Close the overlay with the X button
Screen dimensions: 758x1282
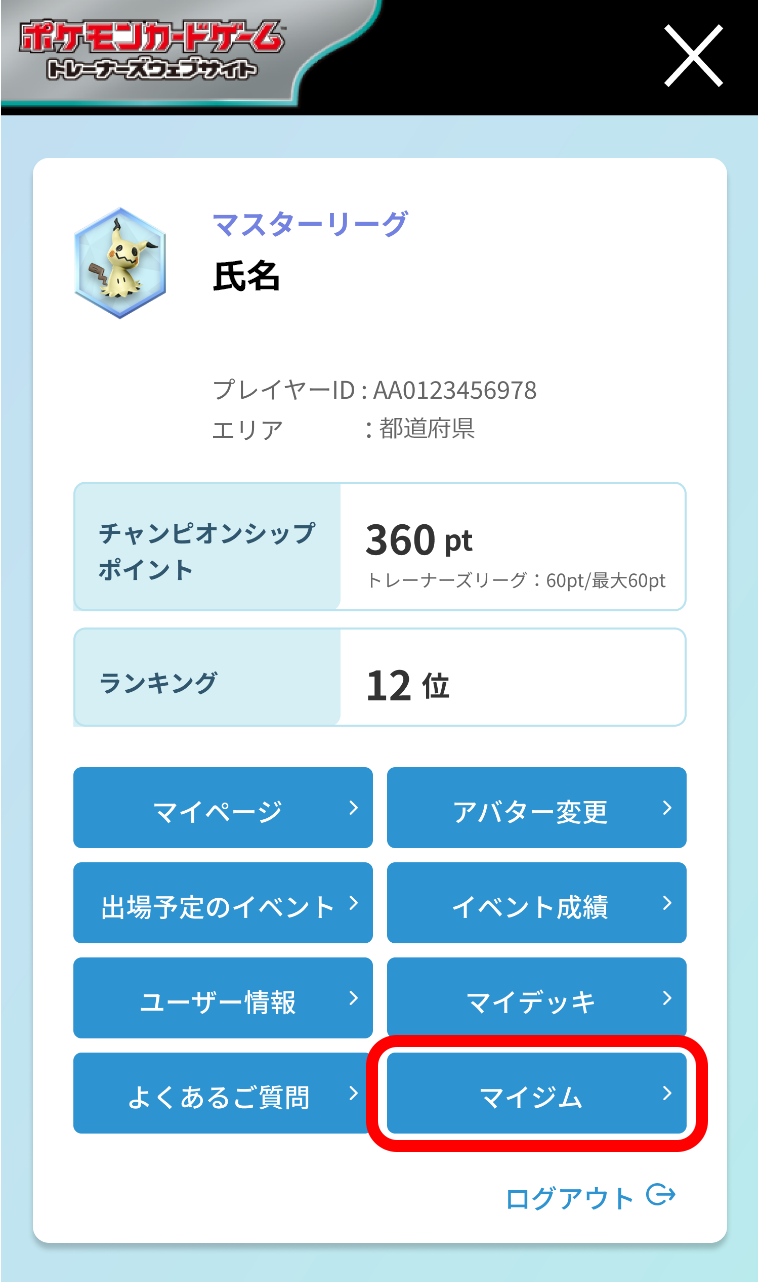[695, 57]
